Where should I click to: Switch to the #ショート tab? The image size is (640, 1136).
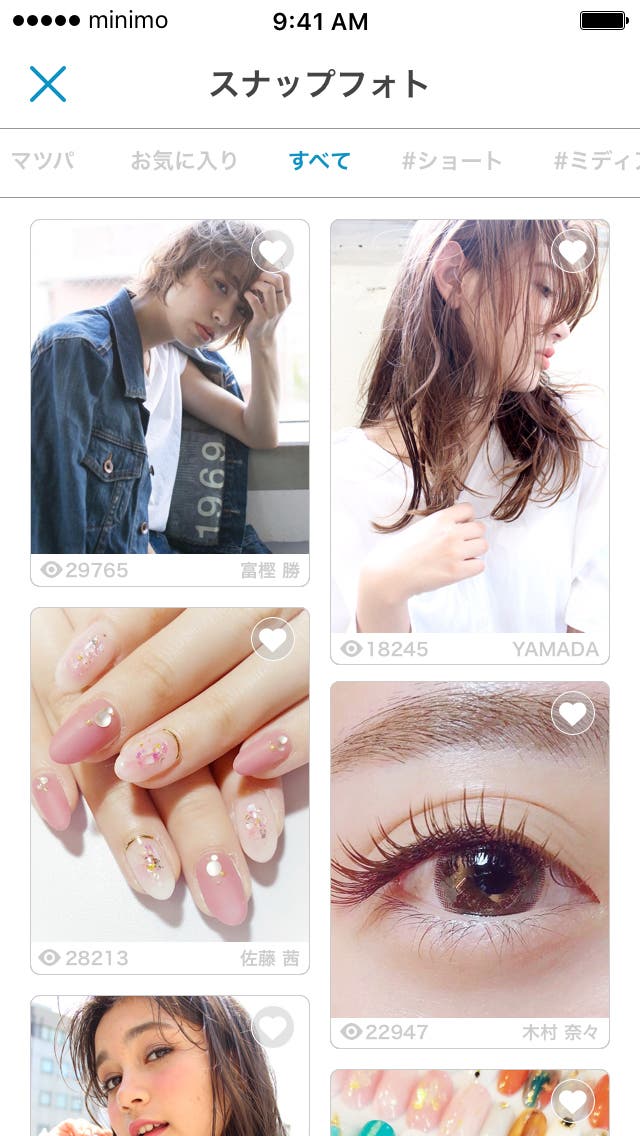pos(452,160)
